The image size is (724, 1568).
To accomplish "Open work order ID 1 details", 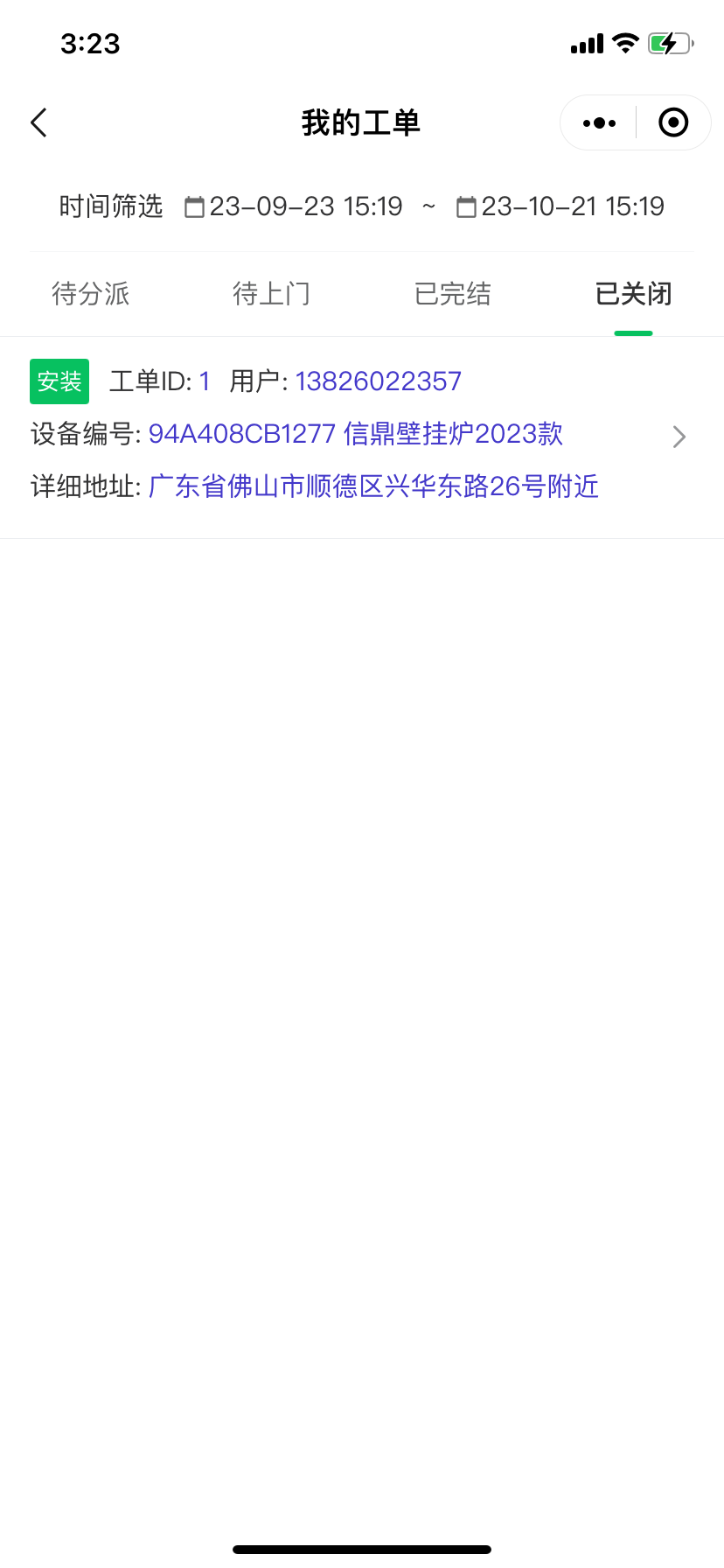I will pyautogui.click(x=359, y=435).
